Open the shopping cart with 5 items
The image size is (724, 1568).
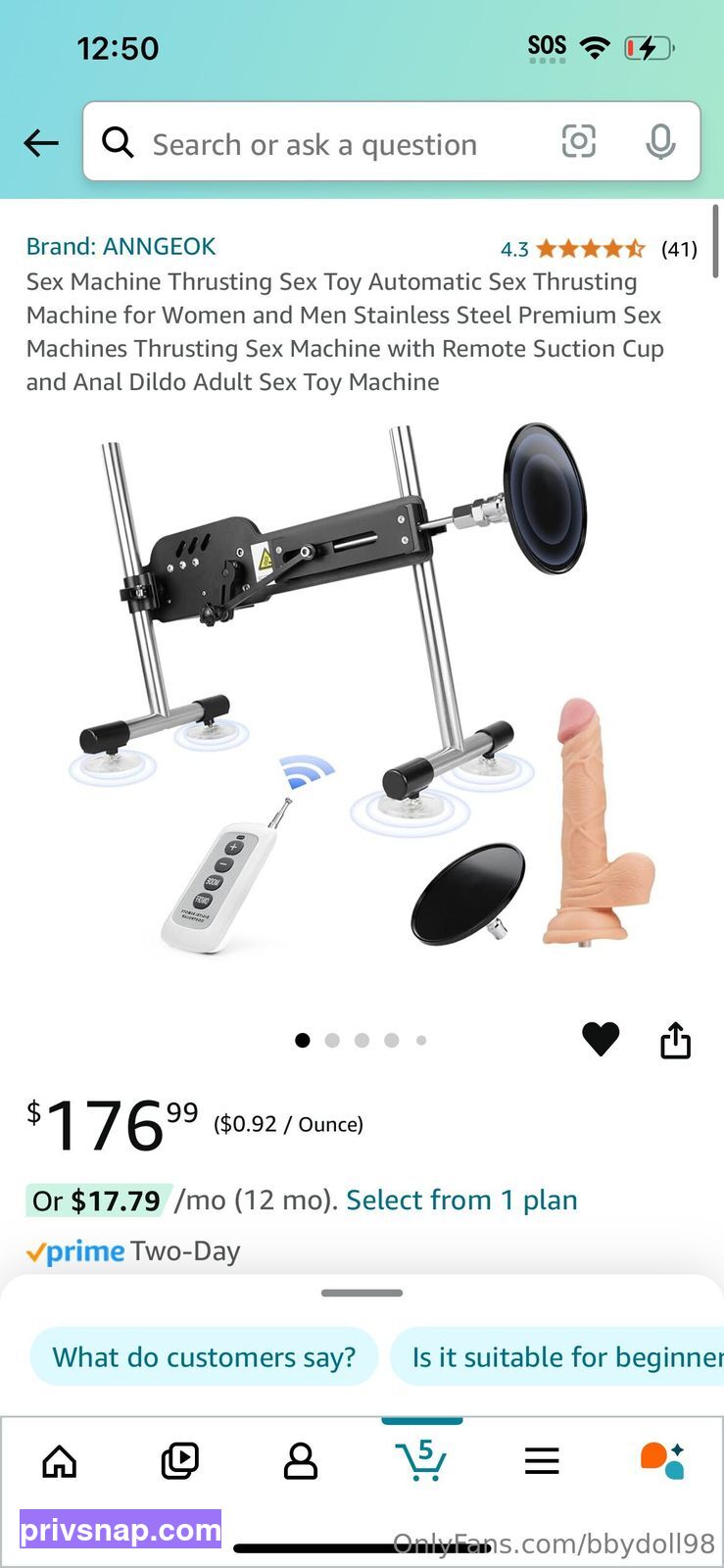[x=421, y=1460]
